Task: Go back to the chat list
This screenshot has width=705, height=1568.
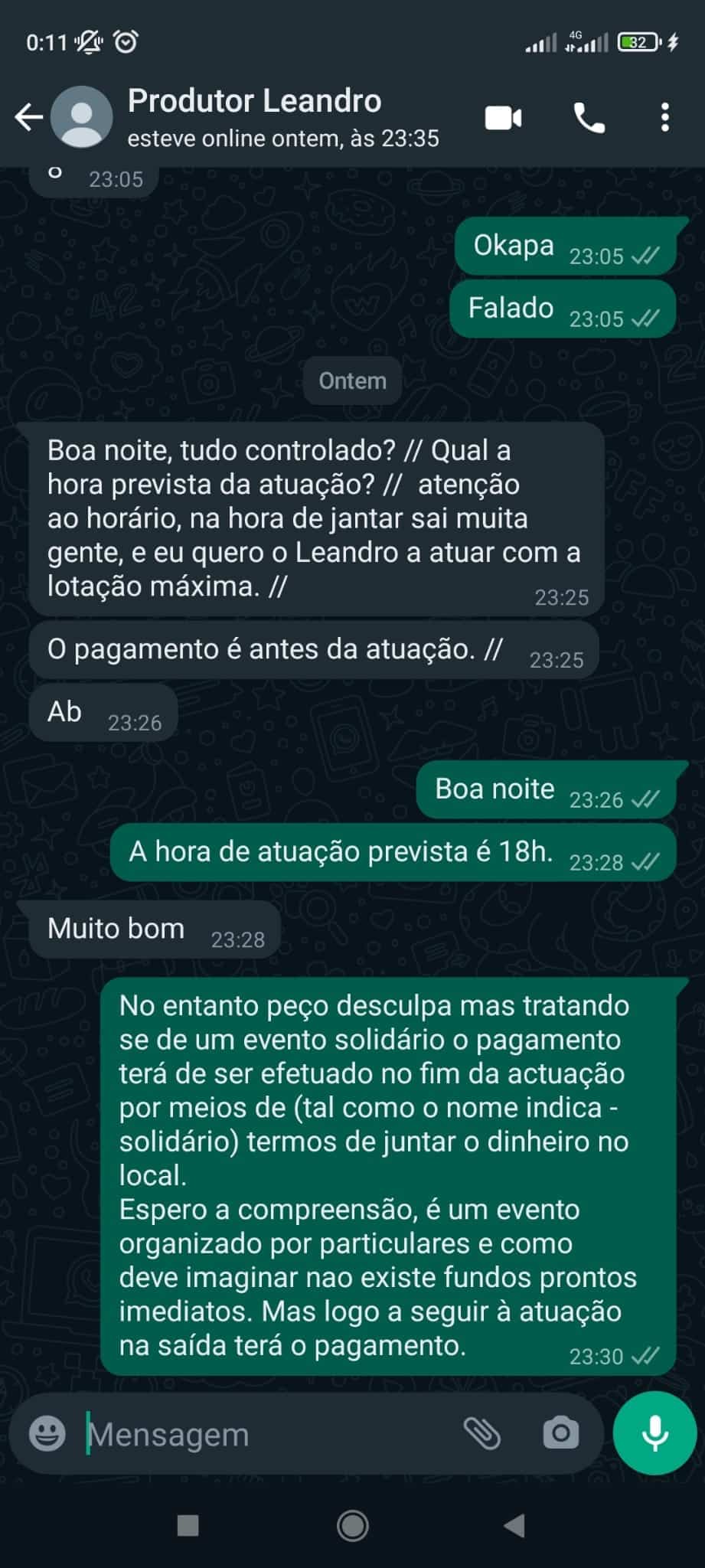Action: pyautogui.click(x=29, y=118)
